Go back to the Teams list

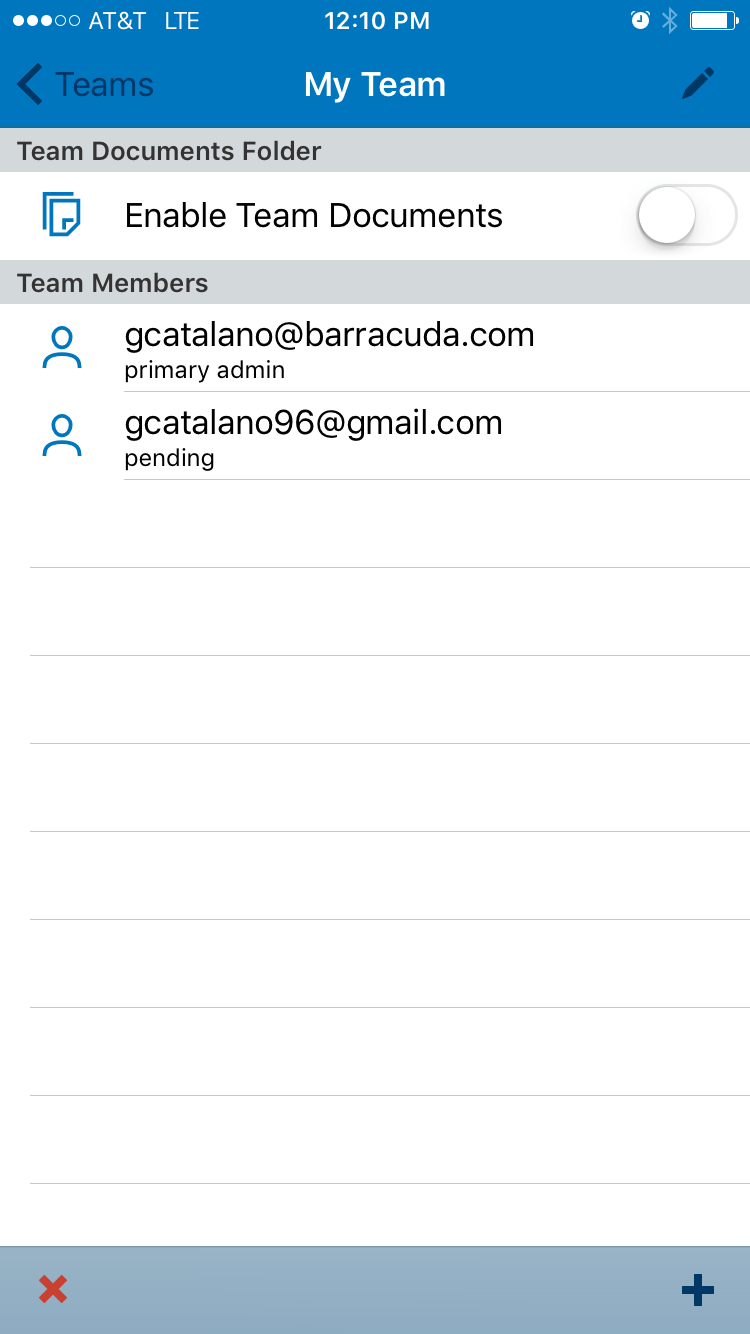[85, 85]
